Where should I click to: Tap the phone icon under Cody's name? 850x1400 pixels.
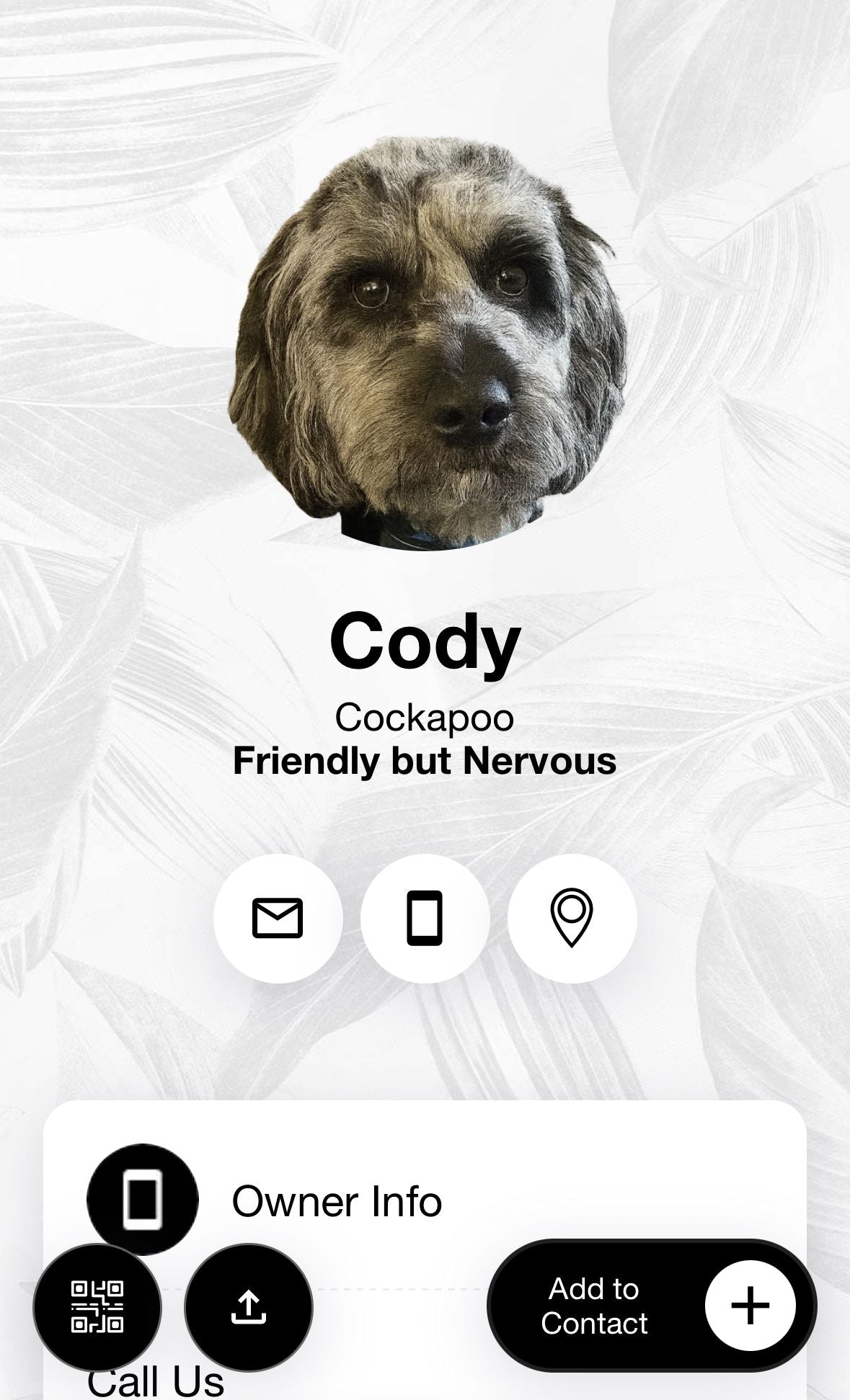[x=425, y=918]
